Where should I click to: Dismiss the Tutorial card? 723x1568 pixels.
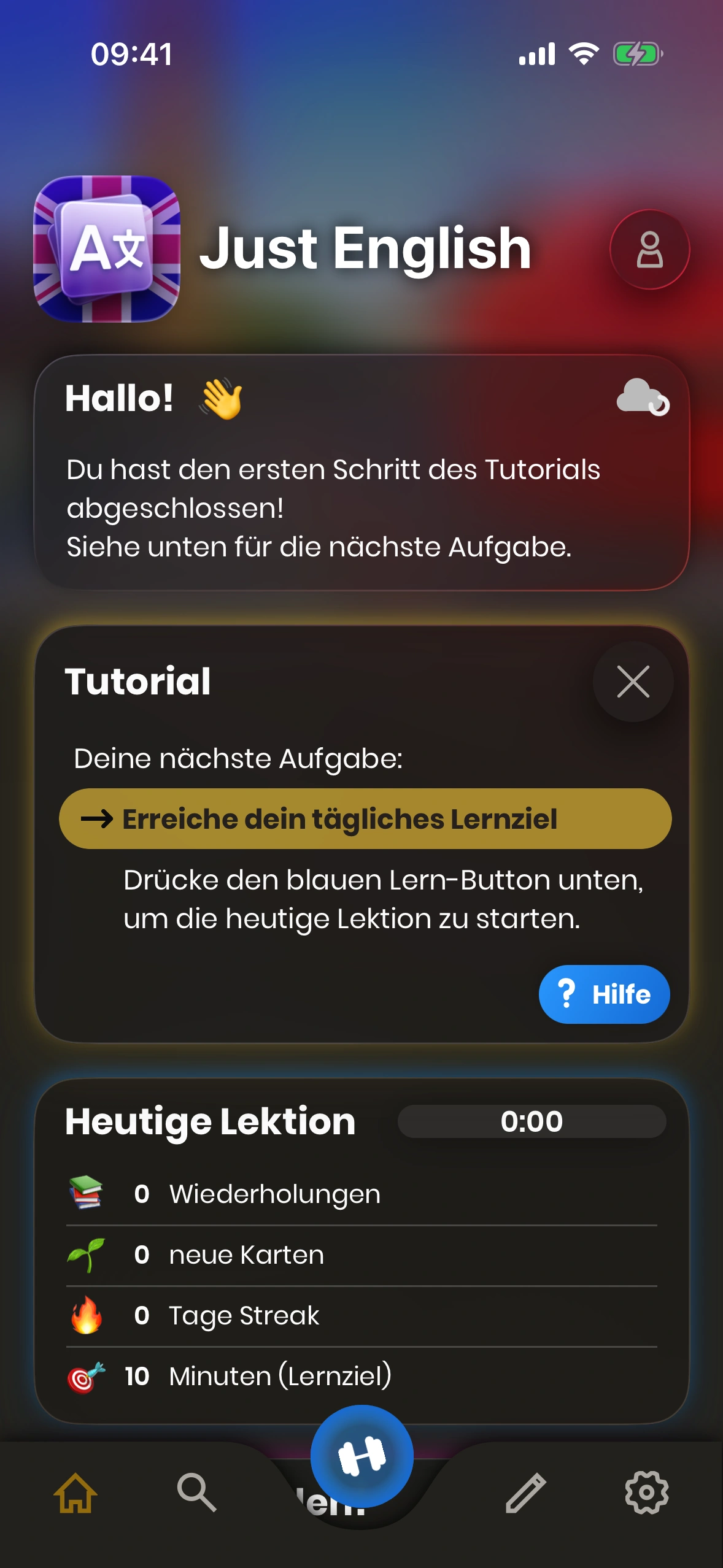point(633,682)
